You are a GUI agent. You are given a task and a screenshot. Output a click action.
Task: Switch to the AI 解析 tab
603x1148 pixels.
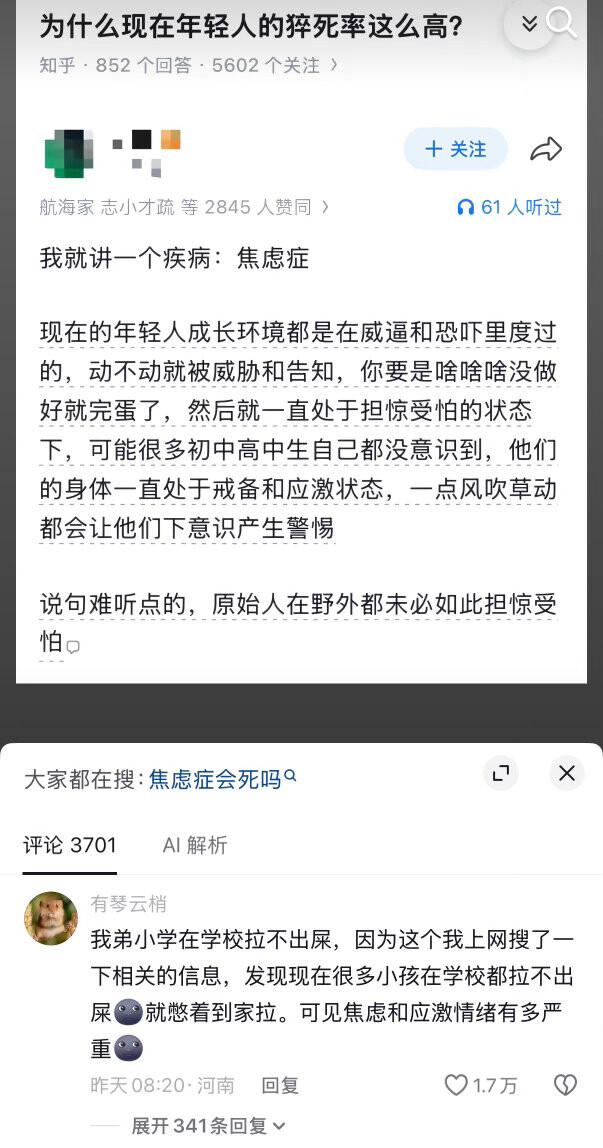click(195, 845)
